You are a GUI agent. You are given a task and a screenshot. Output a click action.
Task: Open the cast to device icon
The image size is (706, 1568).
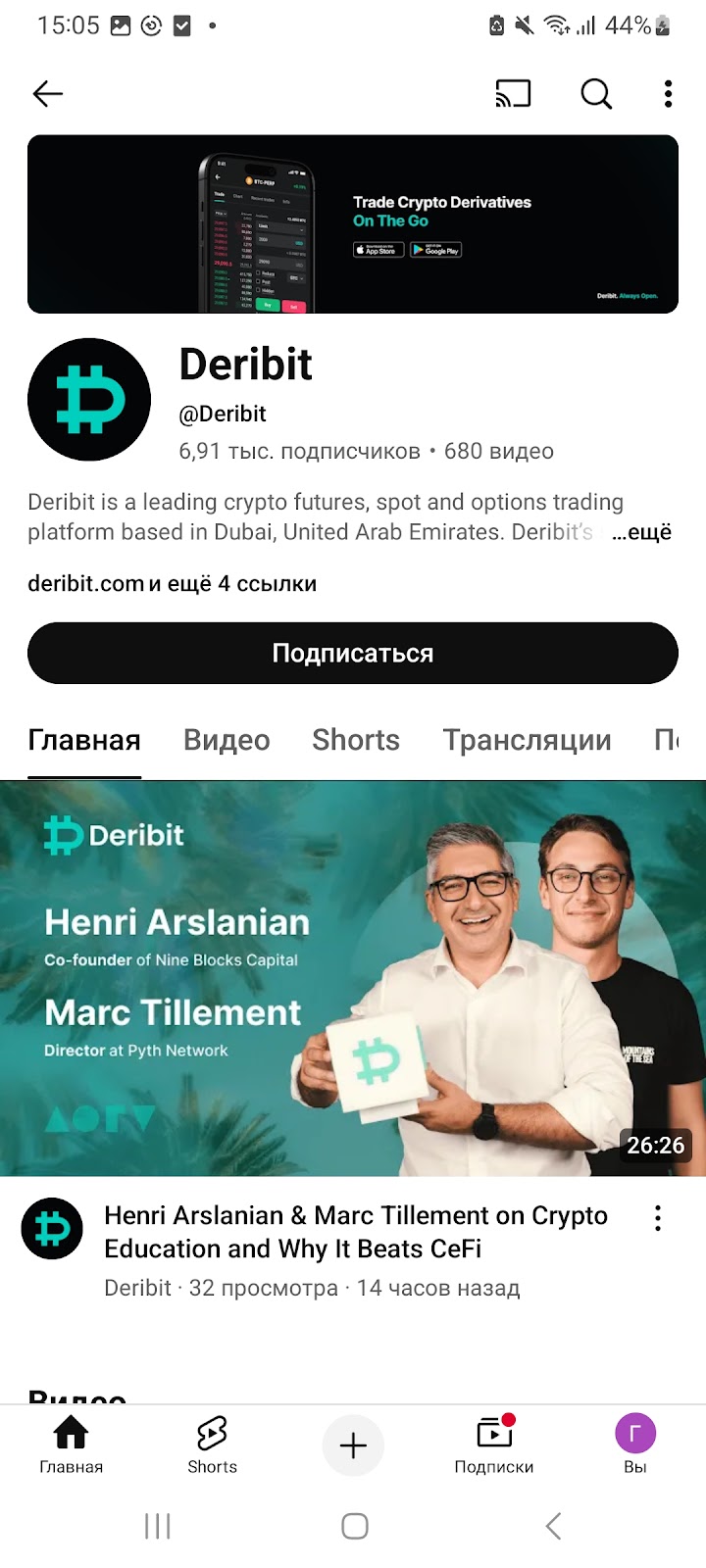[x=513, y=94]
